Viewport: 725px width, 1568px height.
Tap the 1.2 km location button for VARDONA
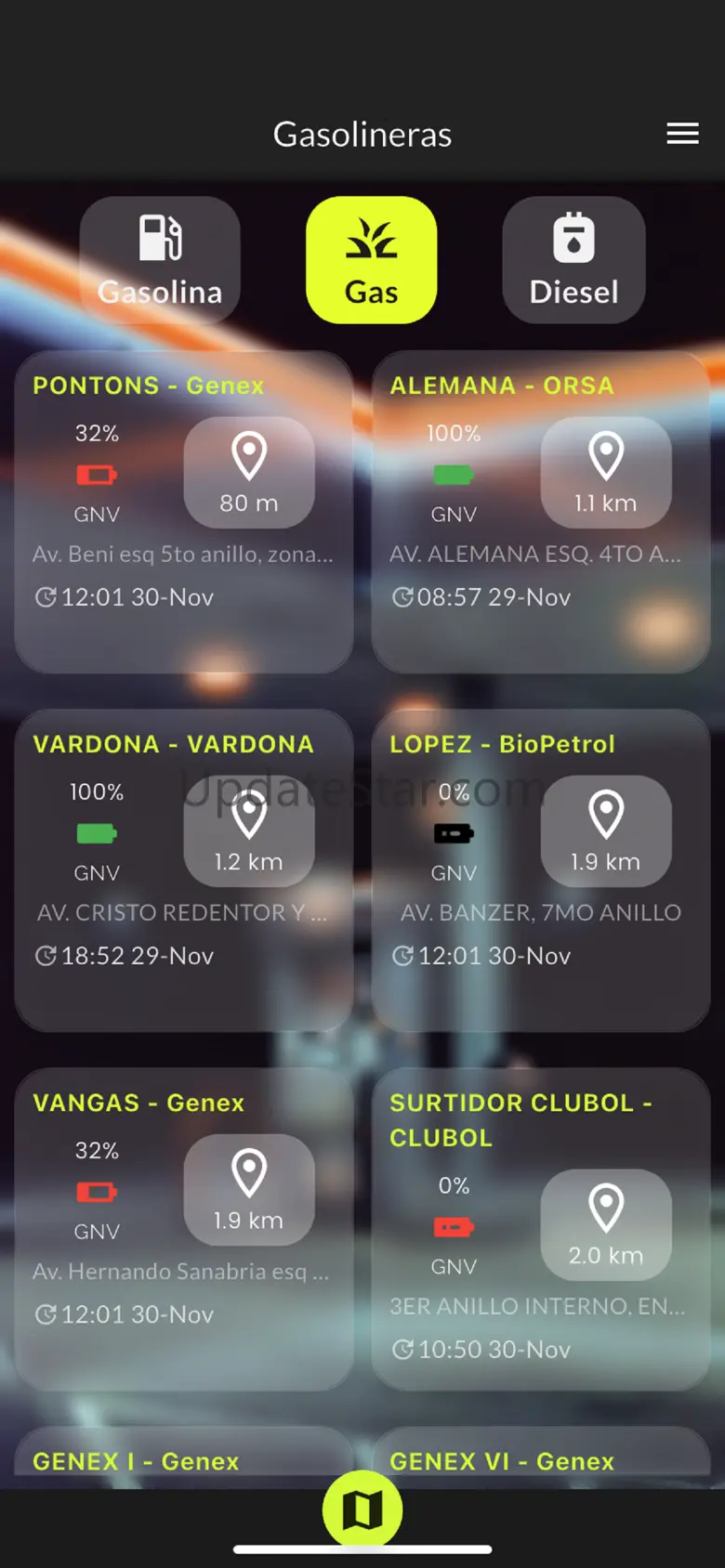click(249, 831)
